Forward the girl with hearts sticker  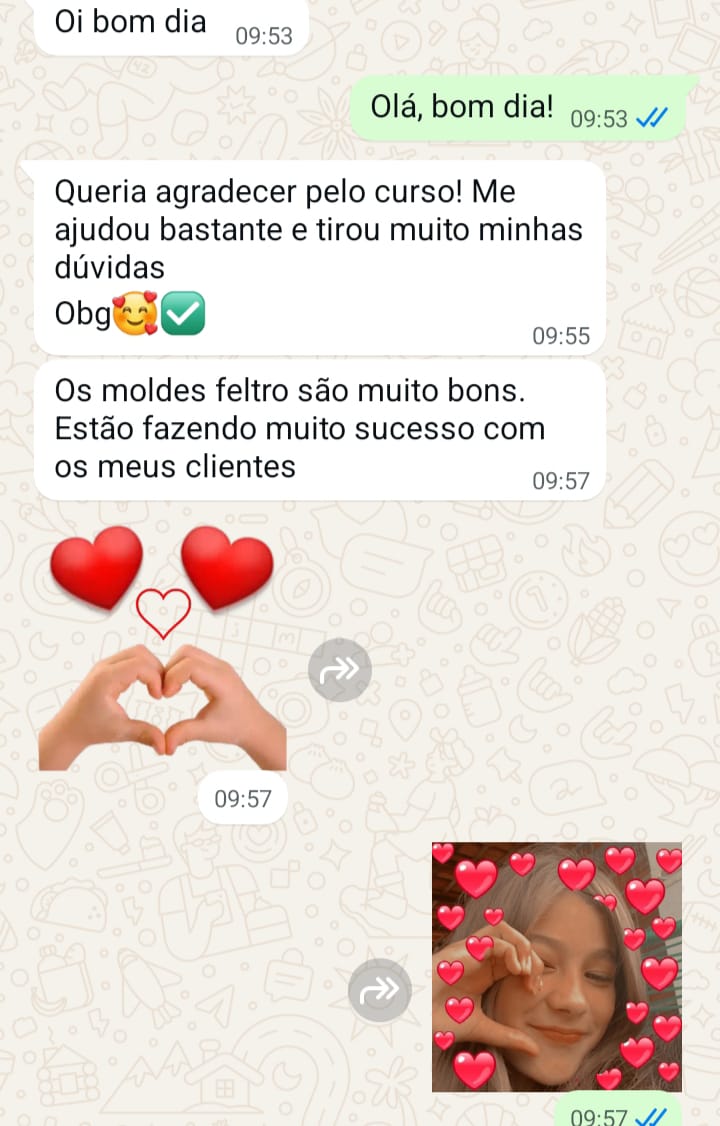tap(380, 990)
